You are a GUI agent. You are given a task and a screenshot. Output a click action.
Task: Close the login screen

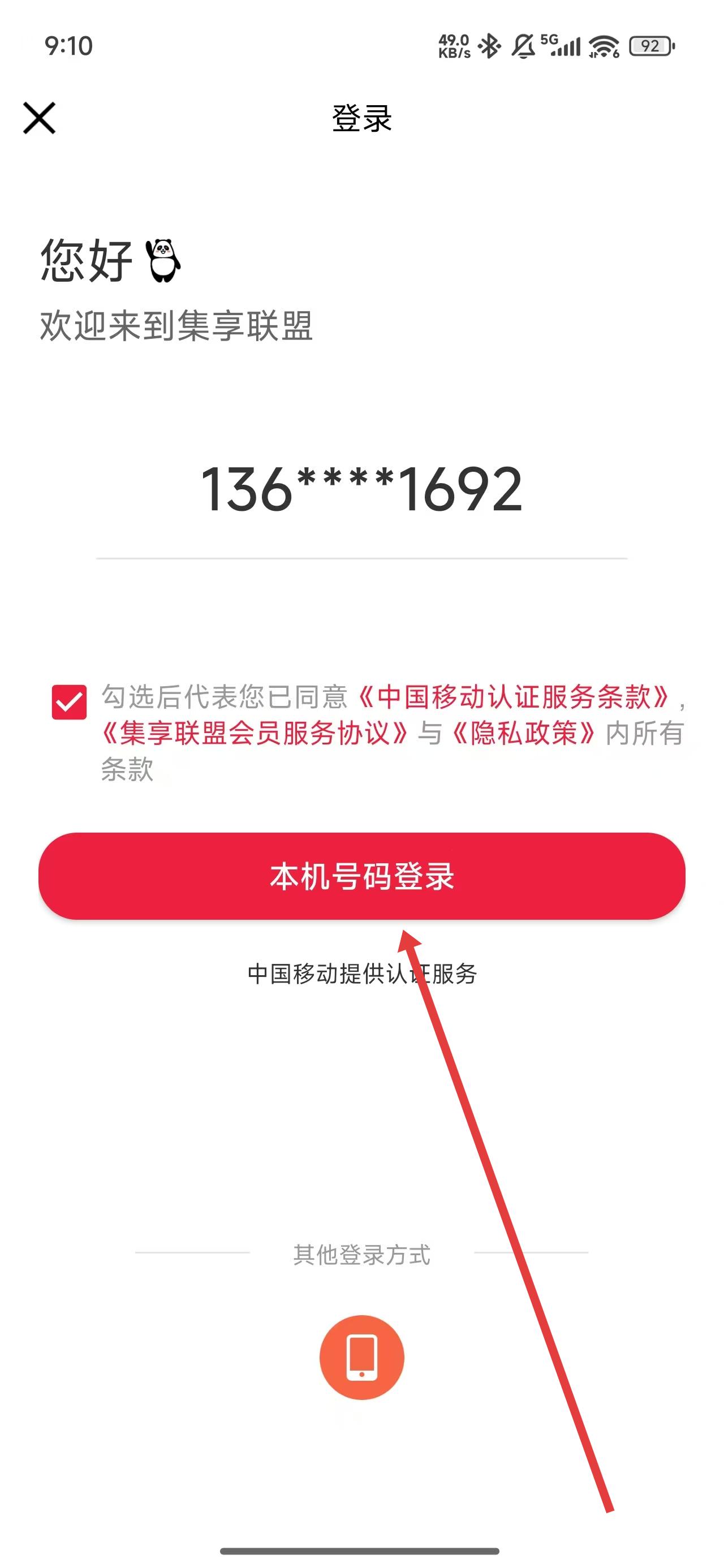coord(40,118)
